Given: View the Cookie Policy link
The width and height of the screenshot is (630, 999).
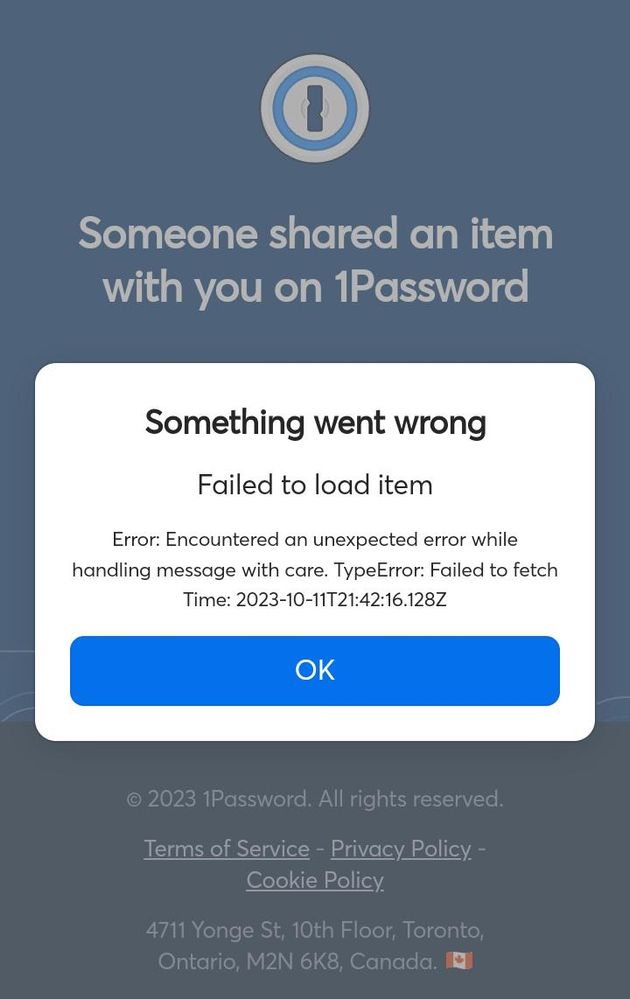Looking at the screenshot, I should point(314,881).
